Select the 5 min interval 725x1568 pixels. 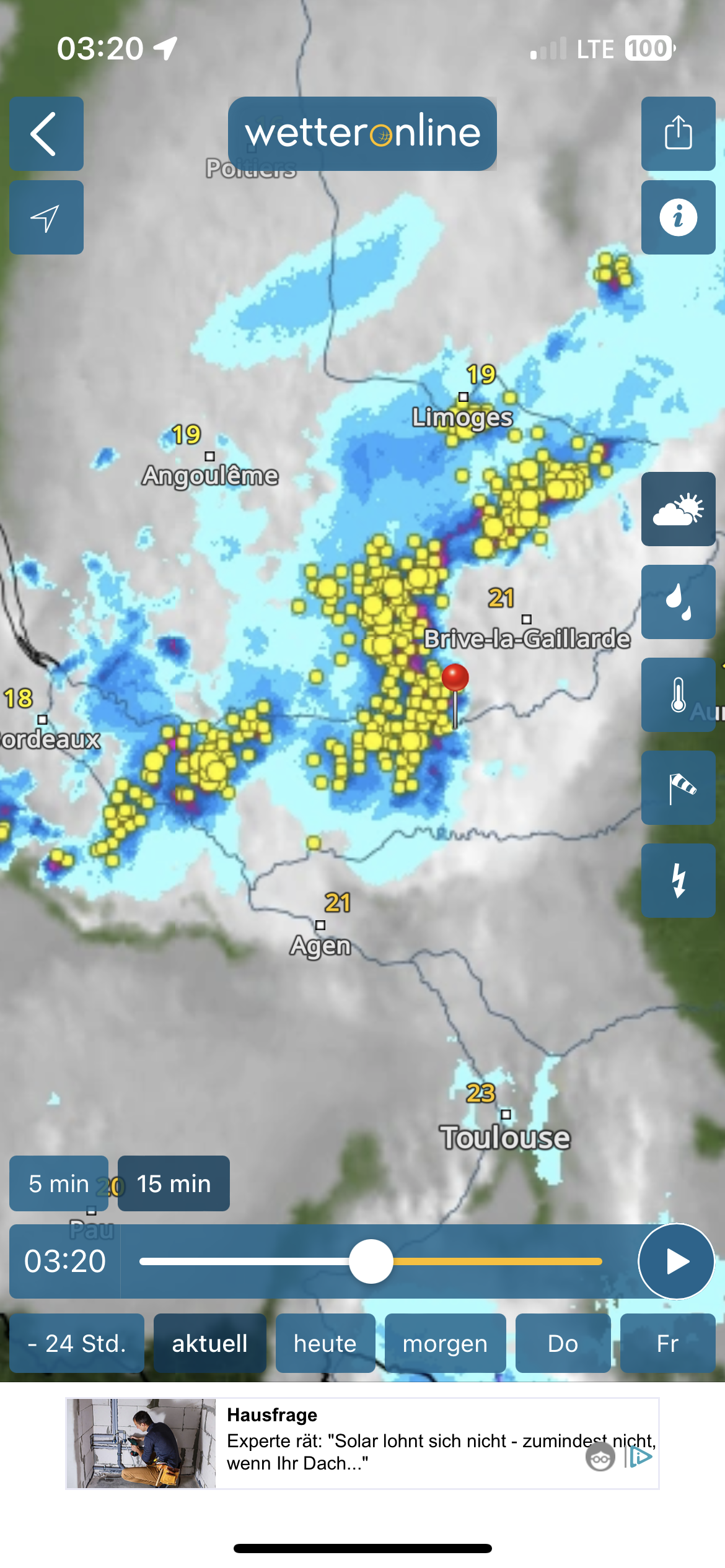(x=59, y=1183)
